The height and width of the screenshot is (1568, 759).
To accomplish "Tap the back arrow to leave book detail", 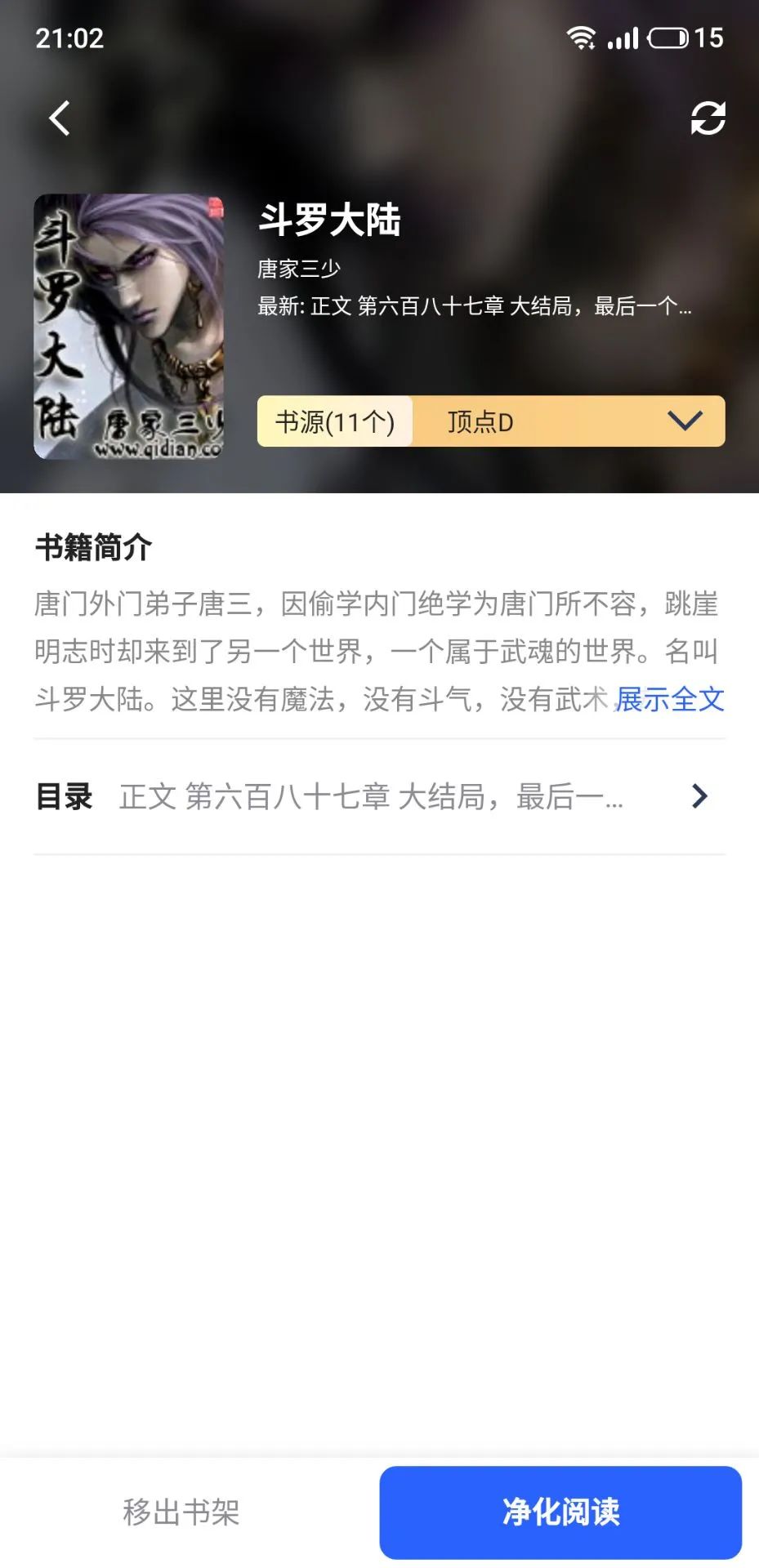I will (58, 118).
